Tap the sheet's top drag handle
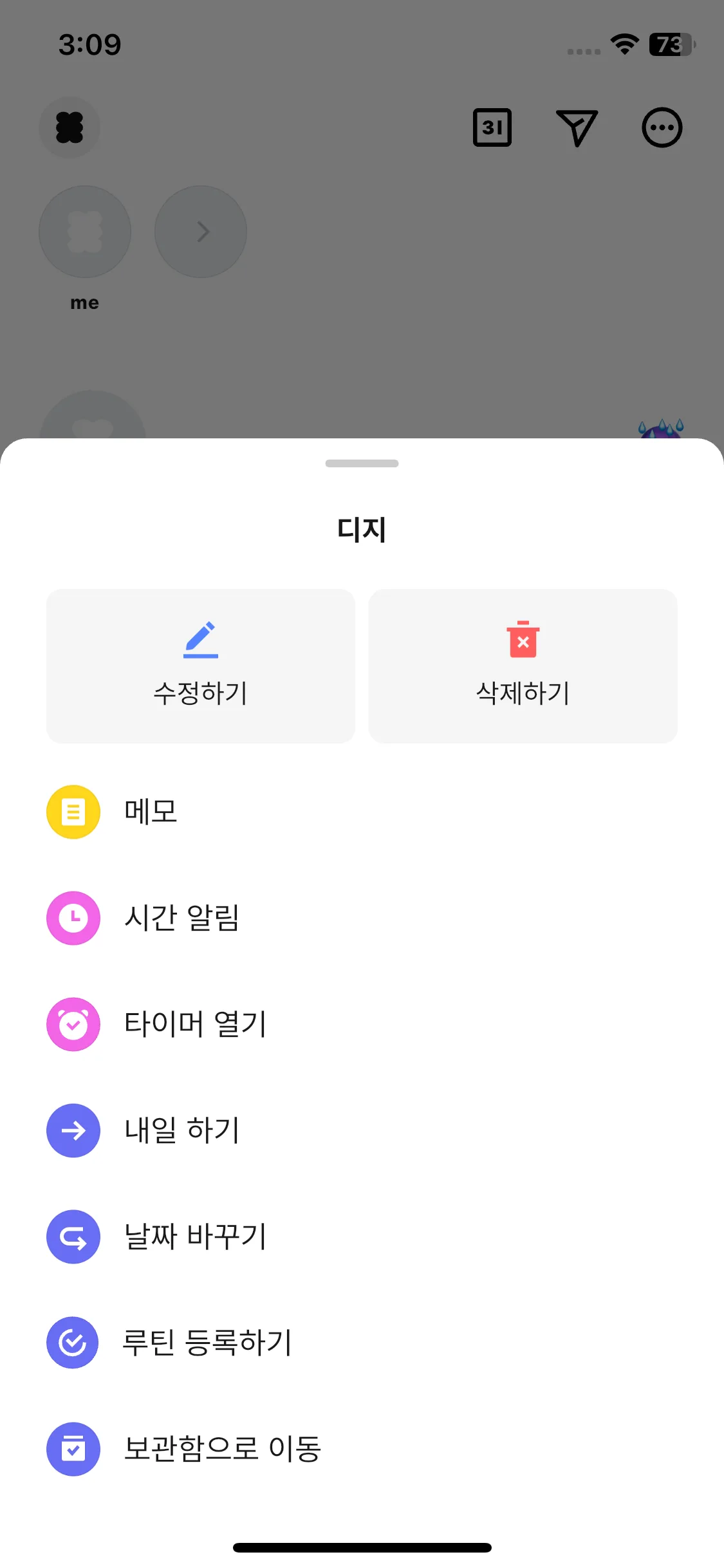 [x=362, y=463]
